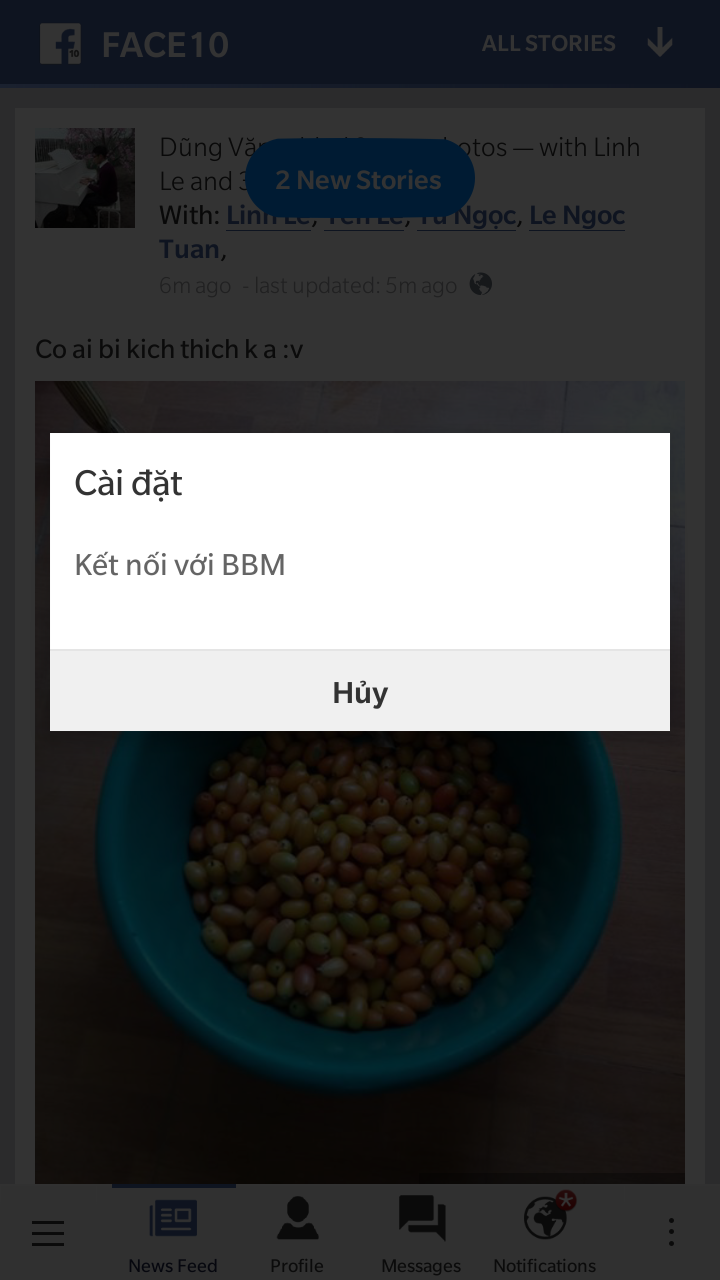
Task: Switch to the News Feed tab
Action: pos(173,1234)
